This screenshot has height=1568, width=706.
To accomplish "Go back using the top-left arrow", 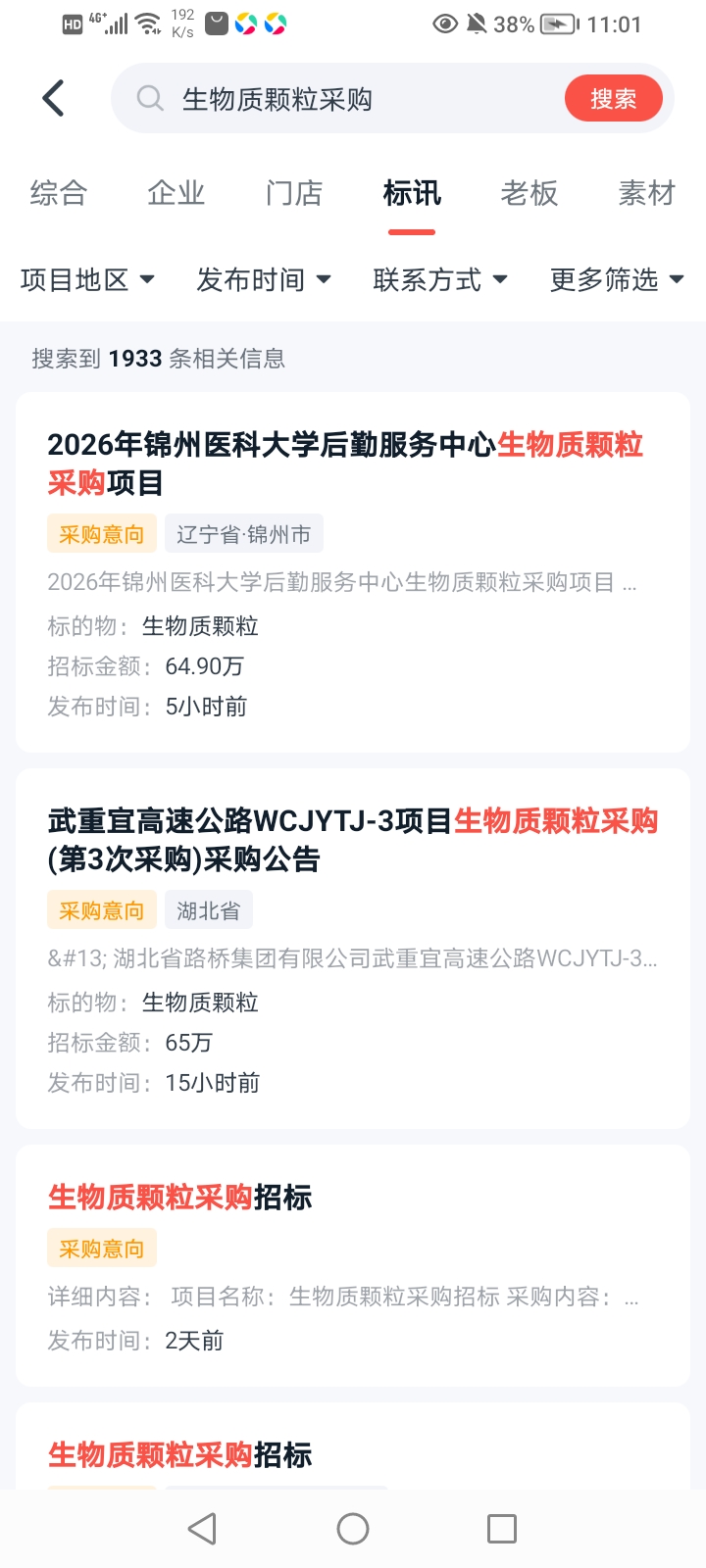I will click(x=54, y=98).
